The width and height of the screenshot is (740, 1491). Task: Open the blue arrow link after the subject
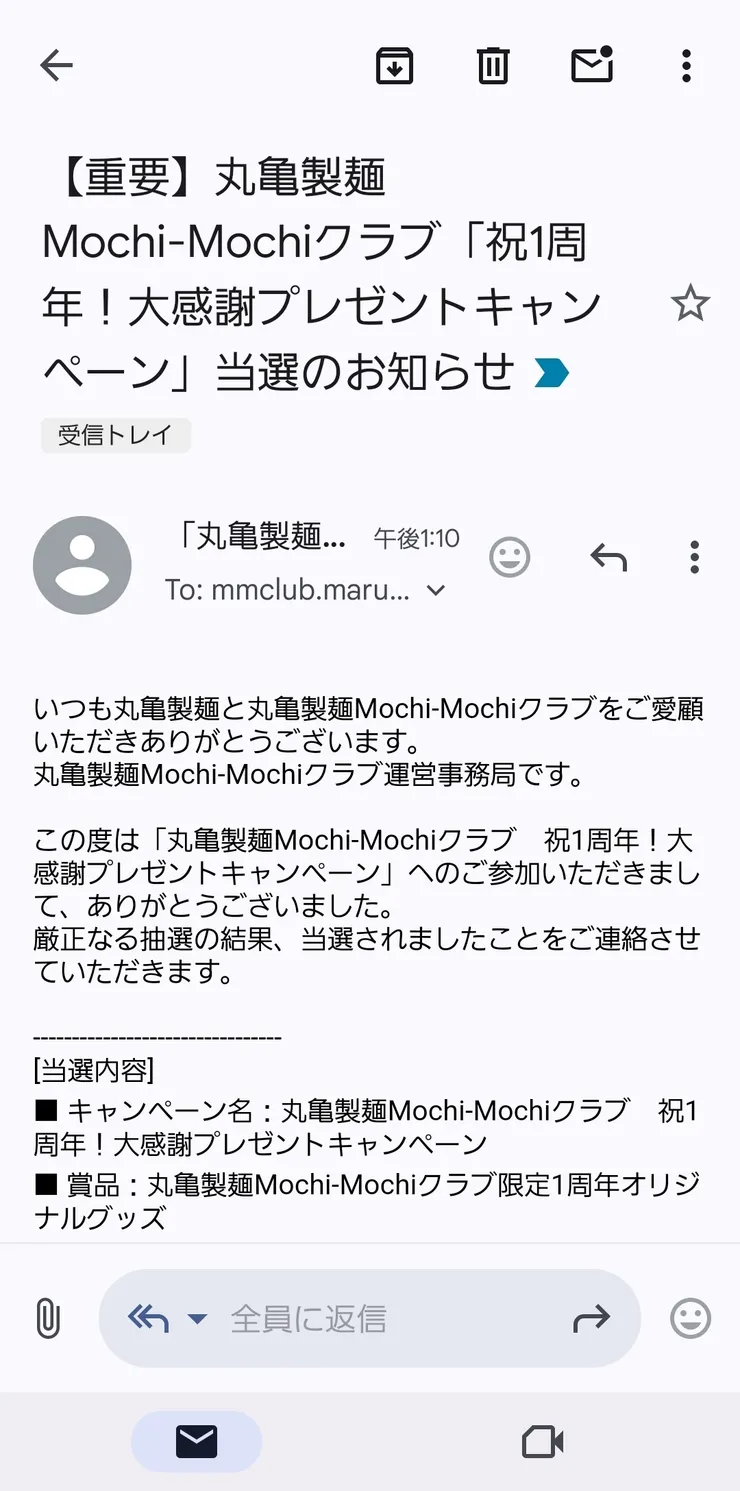(552, 371)
